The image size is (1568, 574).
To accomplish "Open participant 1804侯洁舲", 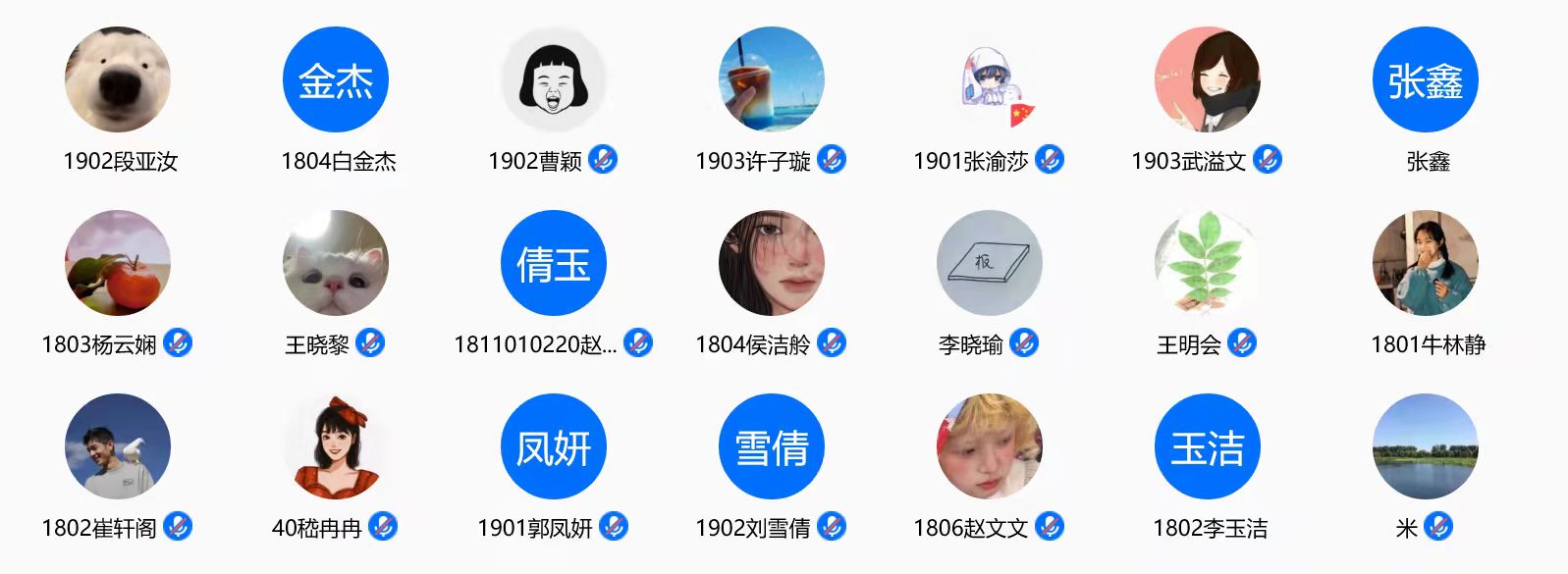I will (772, 263).
